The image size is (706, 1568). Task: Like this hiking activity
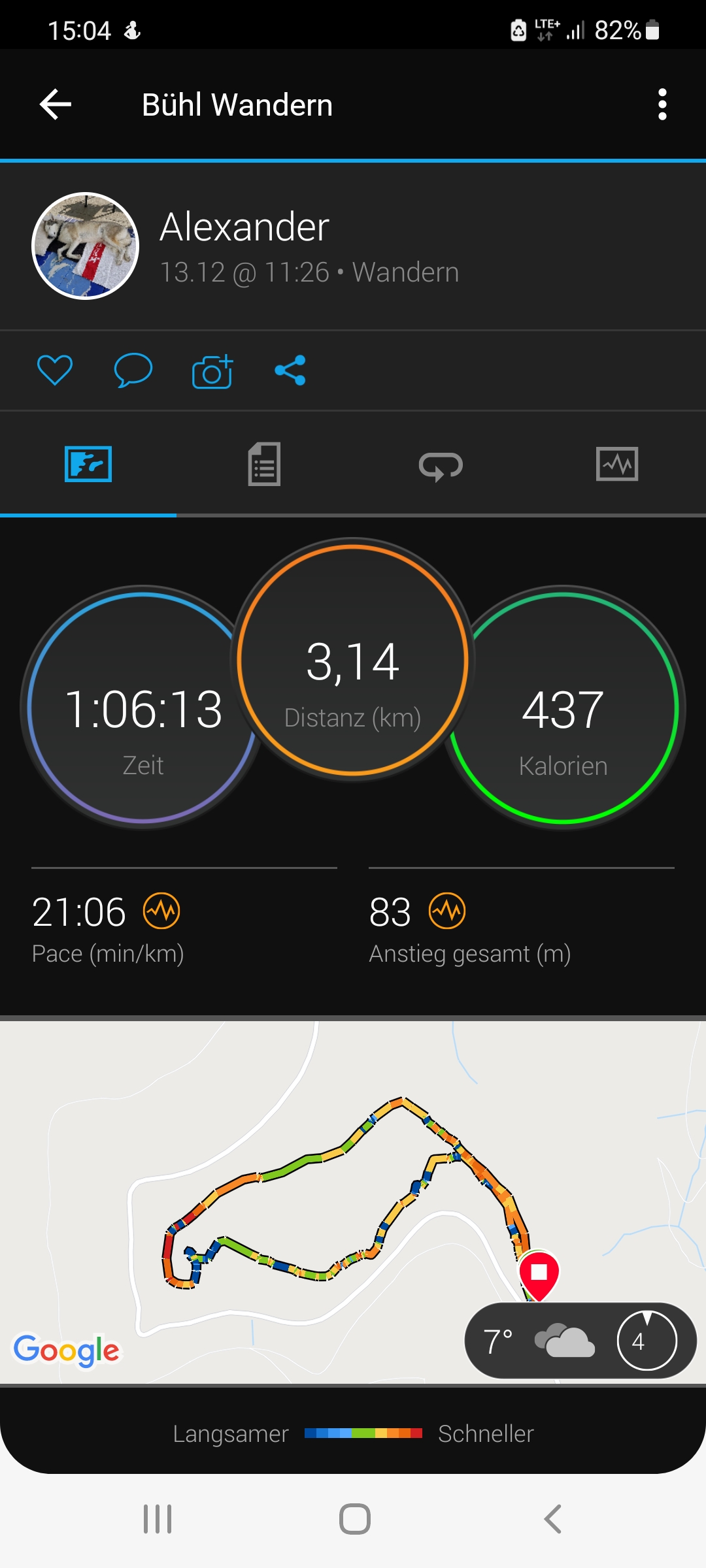click(55, 370)
